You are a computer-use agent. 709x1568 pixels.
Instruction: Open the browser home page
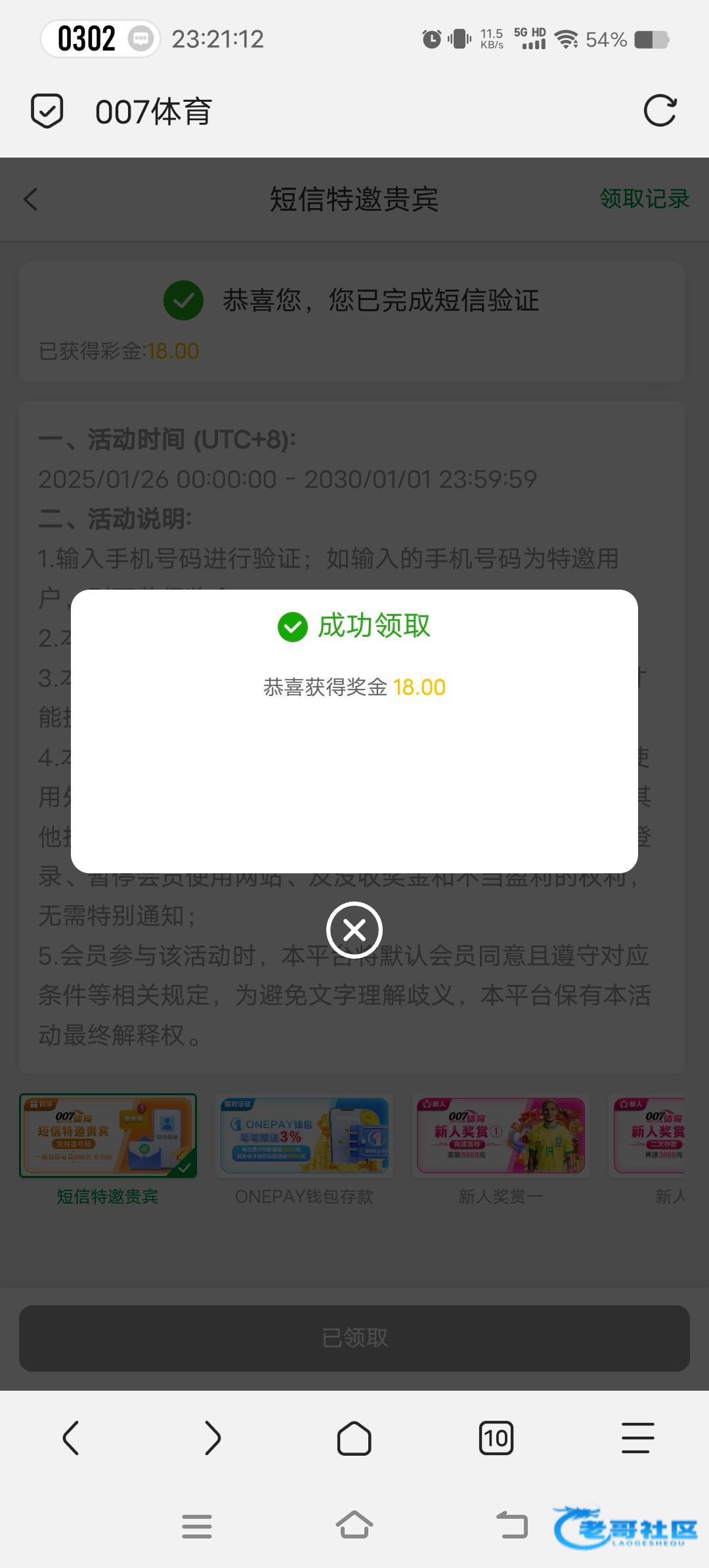(x=354, y=1438)
